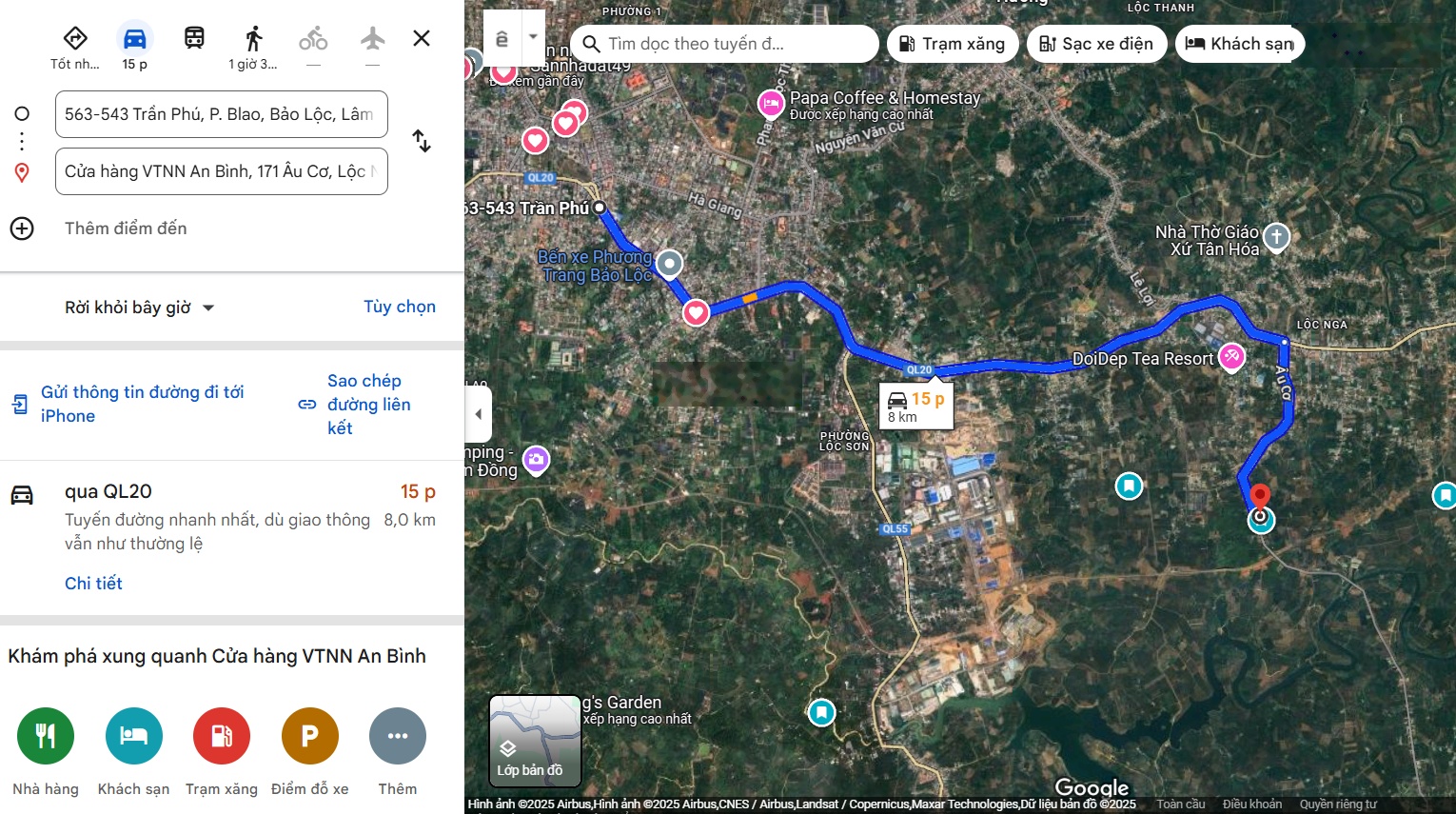Close the directions panel
1456x814 pixels.
(x=422, y=38)
